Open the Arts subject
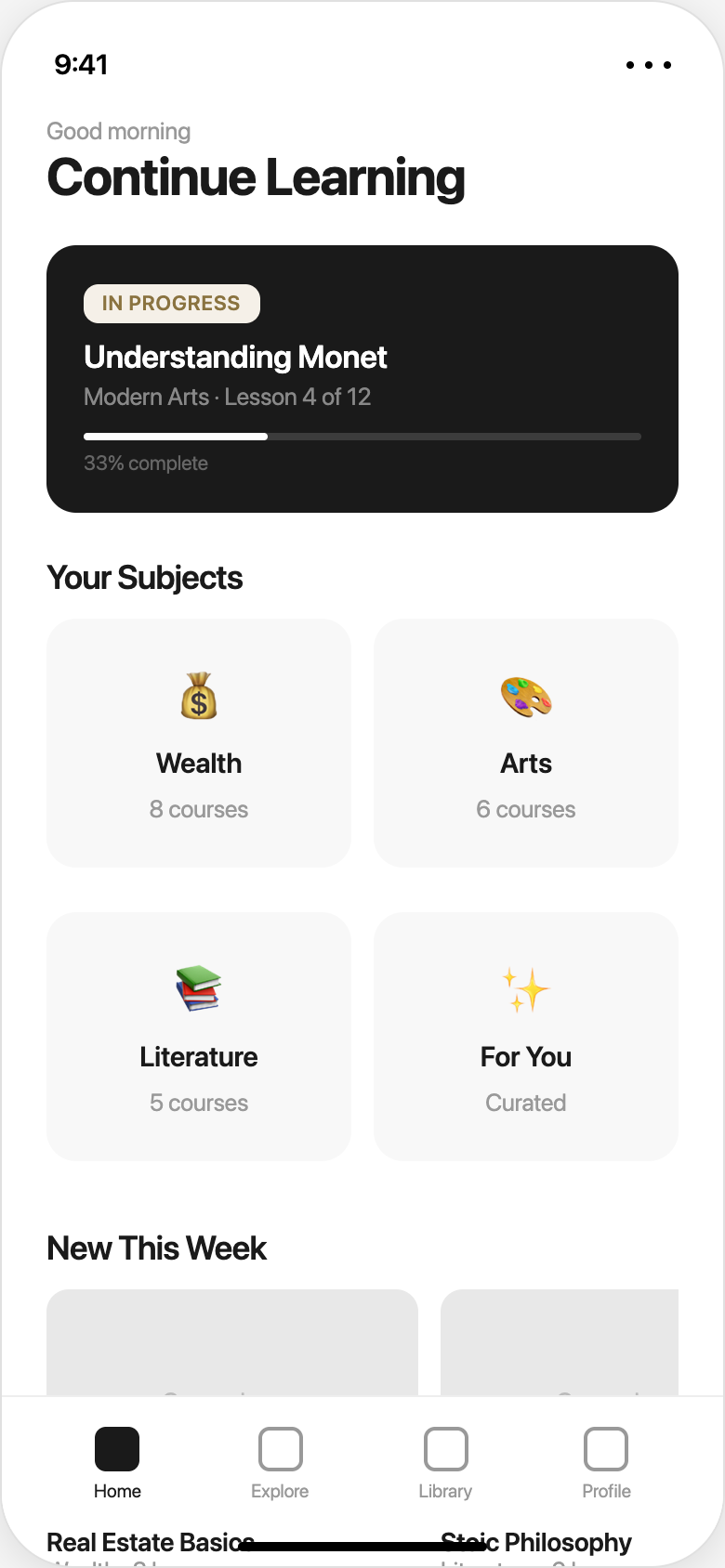 526,742
